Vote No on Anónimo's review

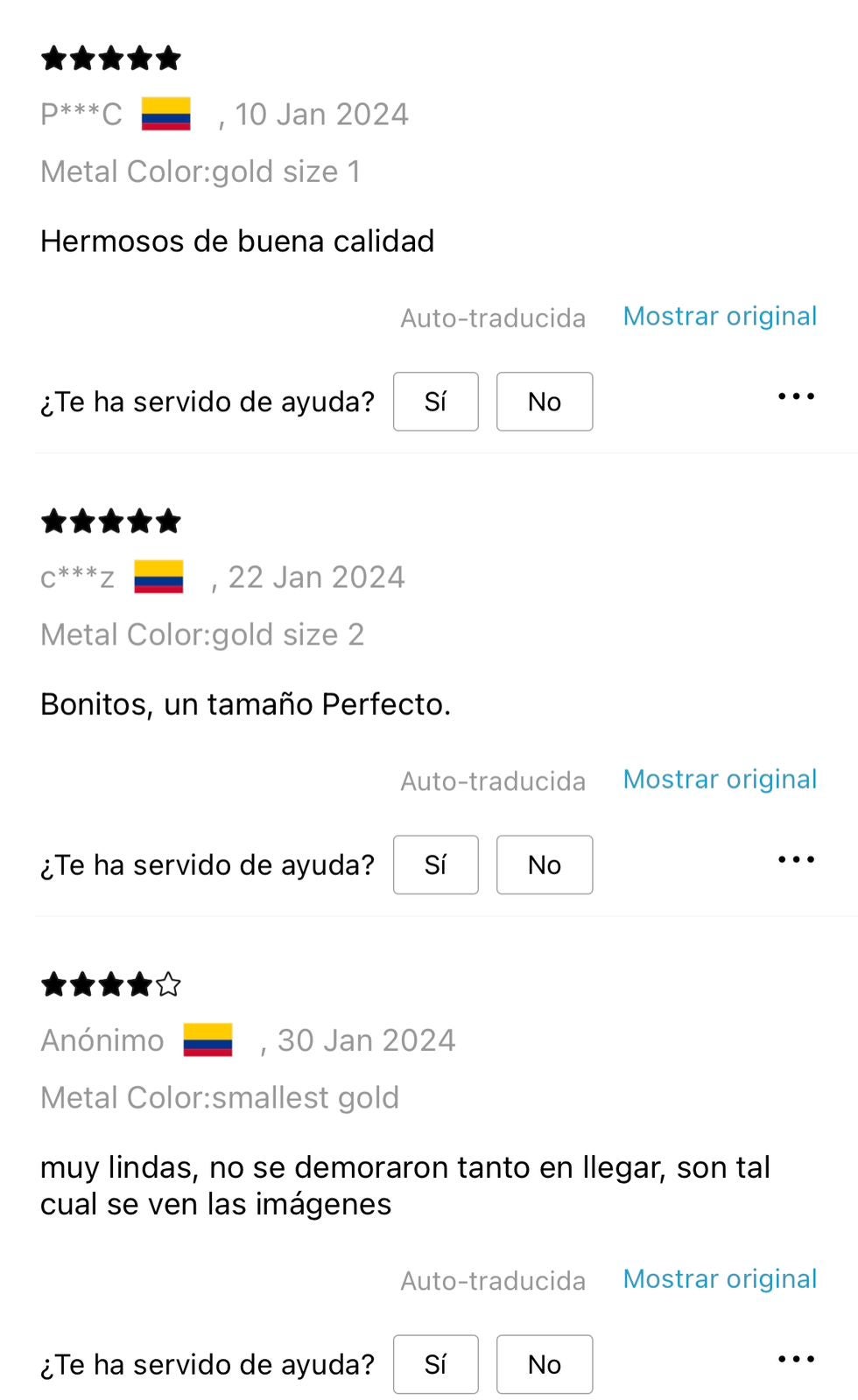[544, 1364]
